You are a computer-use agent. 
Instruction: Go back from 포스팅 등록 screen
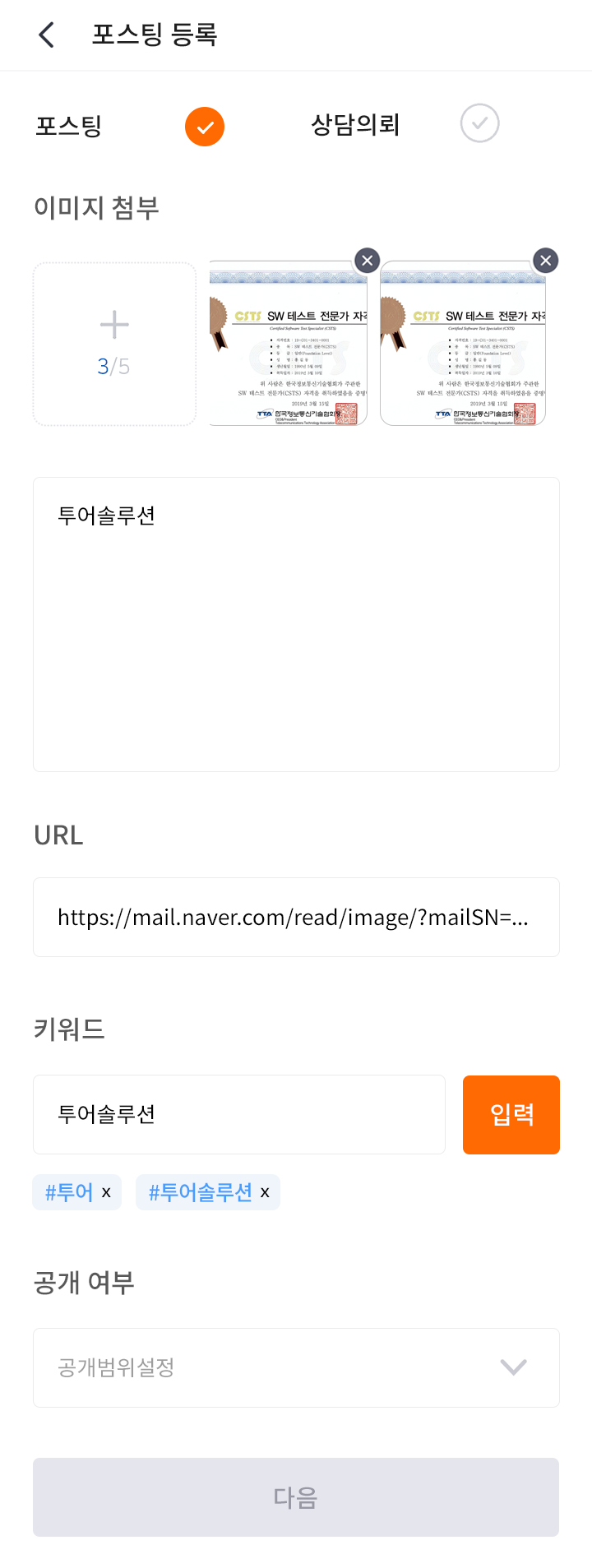(47, 35)
